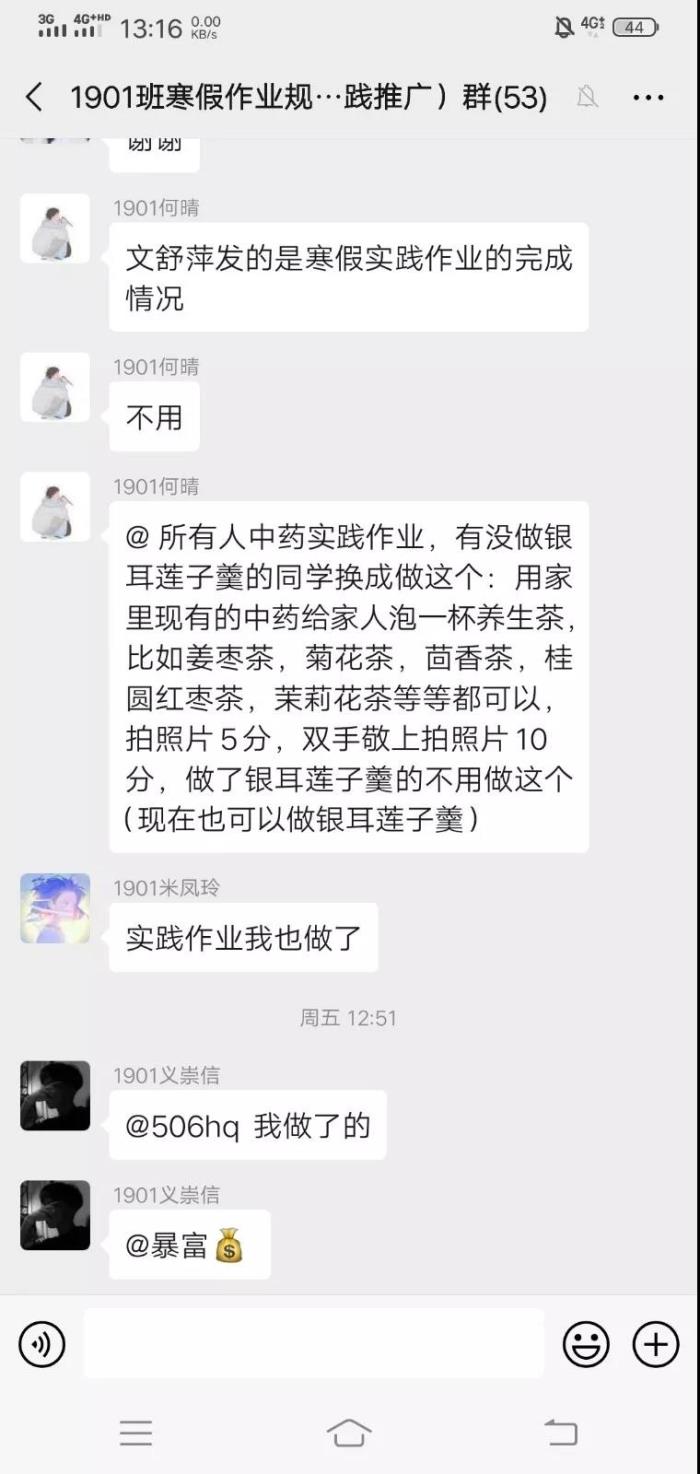Open 1901米凤玲's profile avatar

[x=55, y=908]
